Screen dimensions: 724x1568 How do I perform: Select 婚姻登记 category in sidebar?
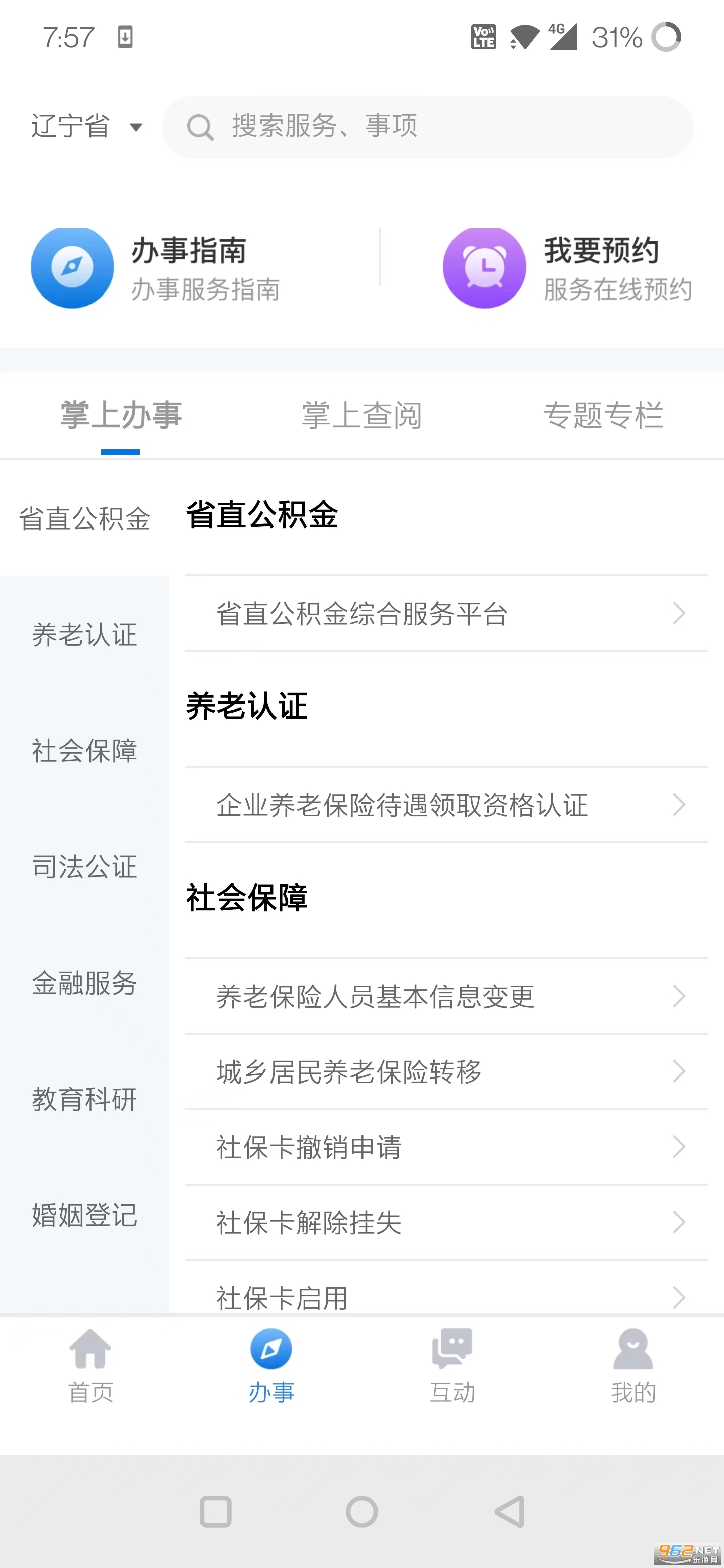[x=84, y=1215]
